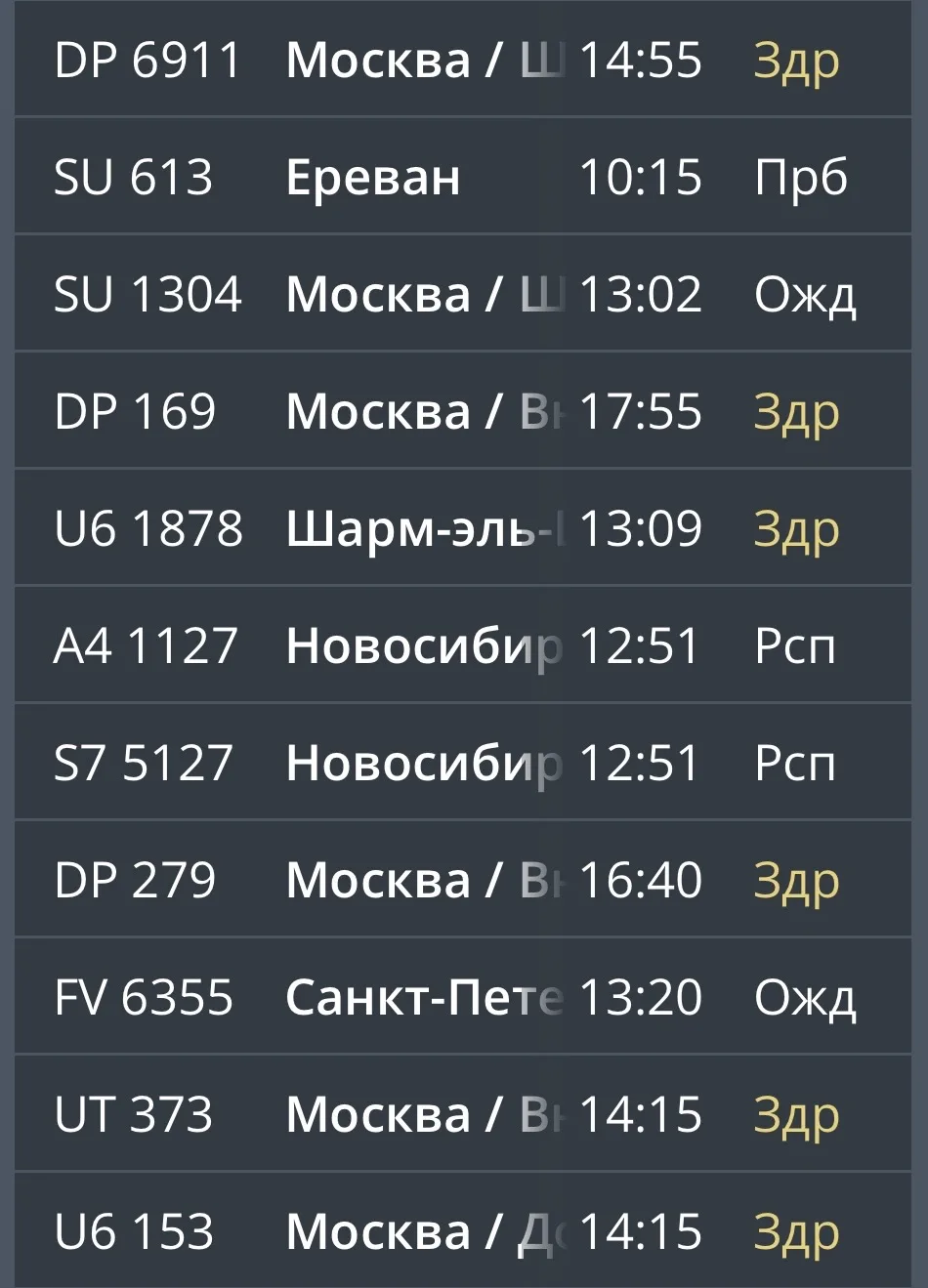Open flight U6 153 to Москва
The image size is (928, 1288).
(x=464, y=1230)
